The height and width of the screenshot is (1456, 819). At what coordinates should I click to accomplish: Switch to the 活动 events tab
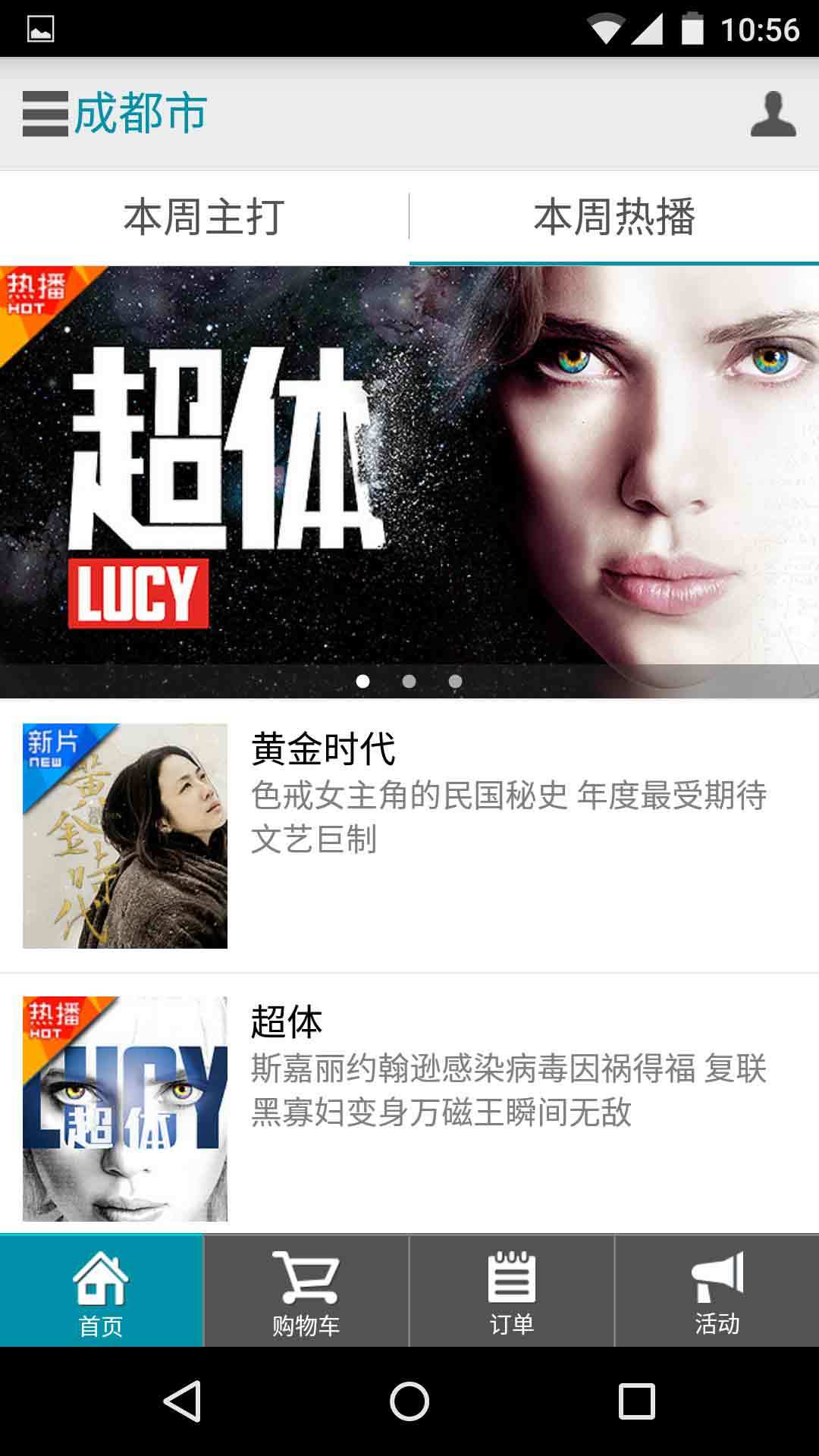tap(717, 1291)
